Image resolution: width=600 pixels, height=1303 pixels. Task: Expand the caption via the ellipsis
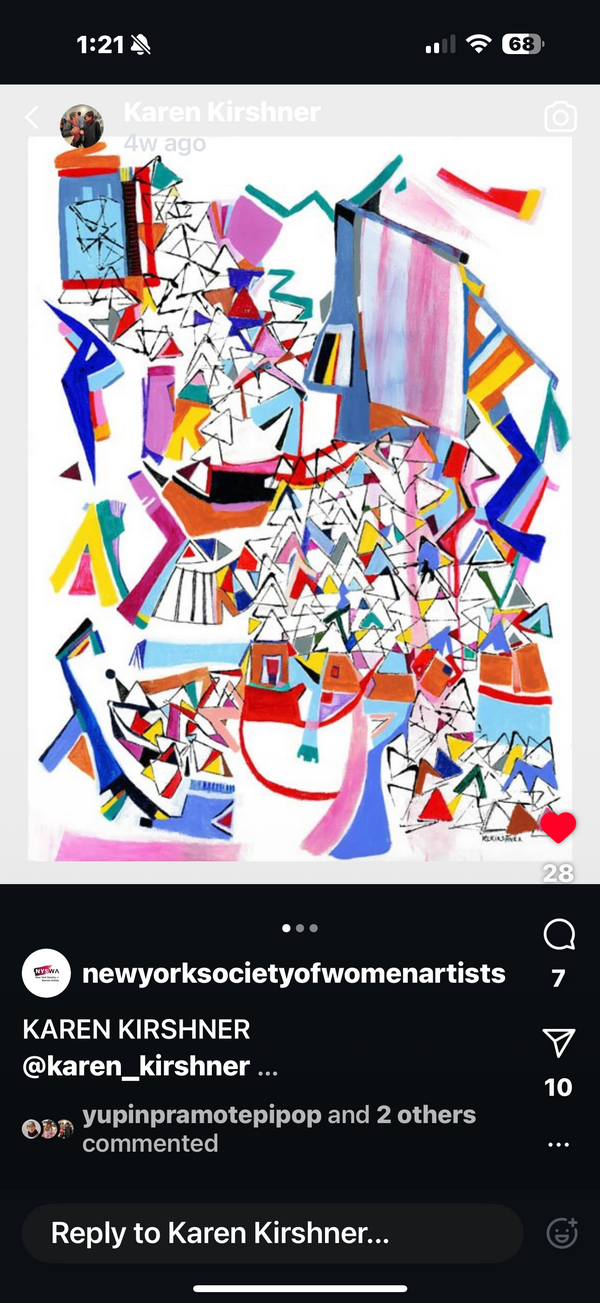pyautogui.click(x=267, y=1069)
